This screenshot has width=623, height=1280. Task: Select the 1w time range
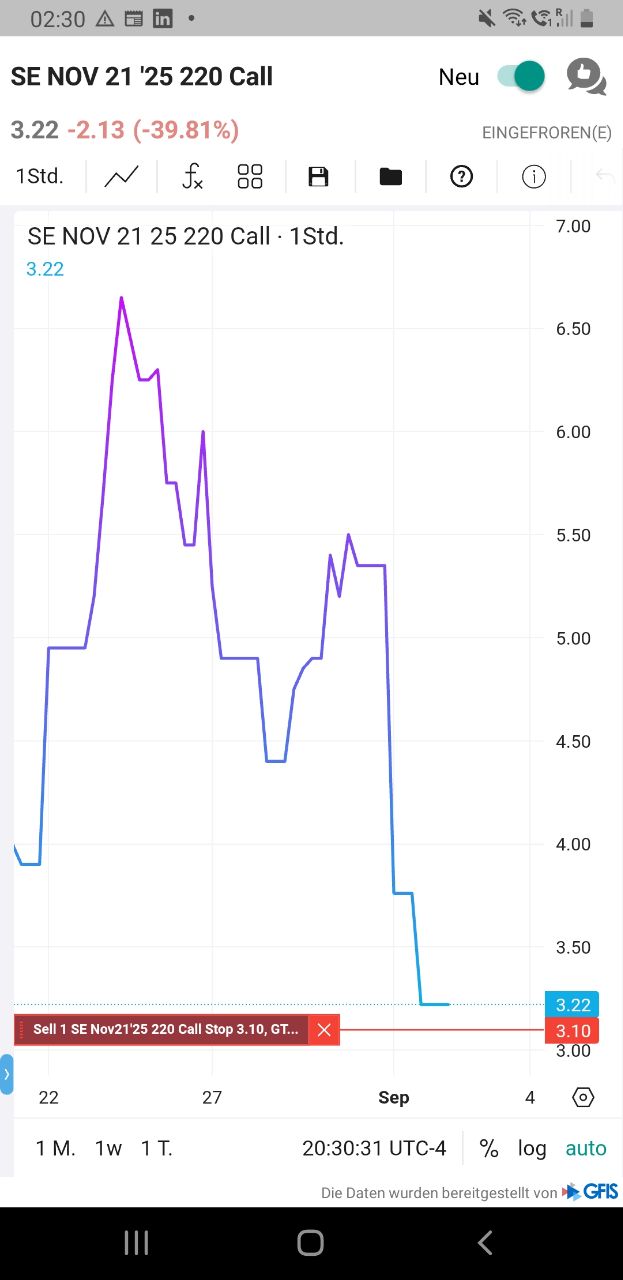pos(108,1148)
